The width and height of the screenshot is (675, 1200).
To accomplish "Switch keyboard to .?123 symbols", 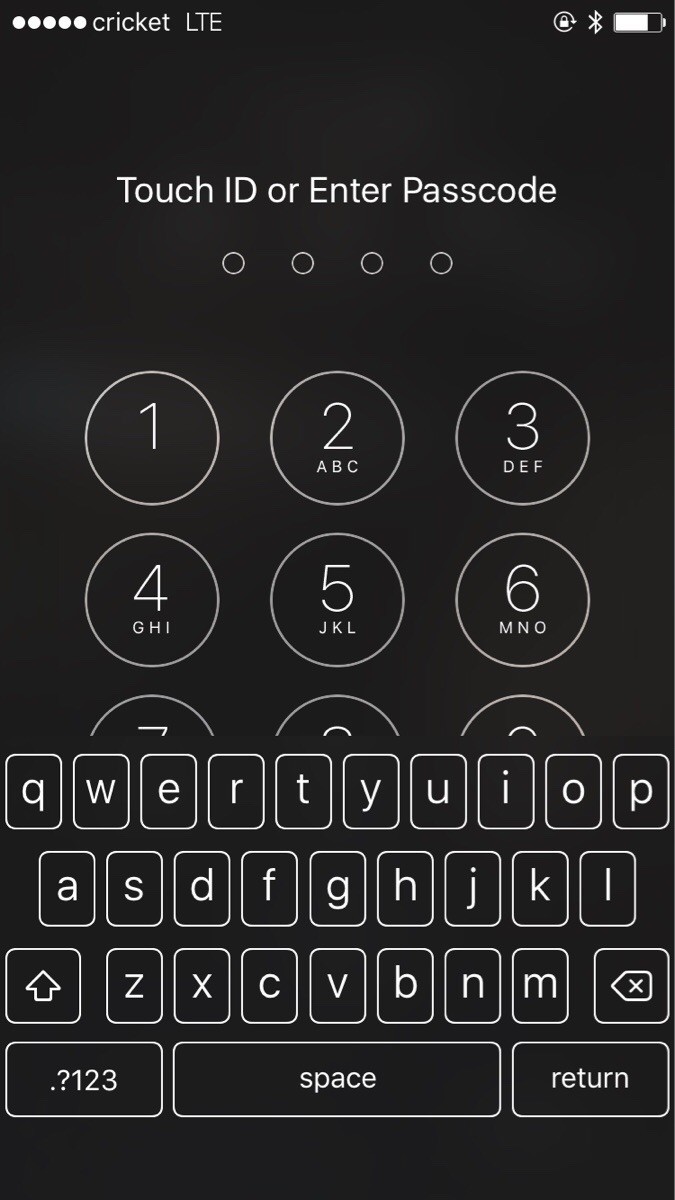I will [84, 1079].
